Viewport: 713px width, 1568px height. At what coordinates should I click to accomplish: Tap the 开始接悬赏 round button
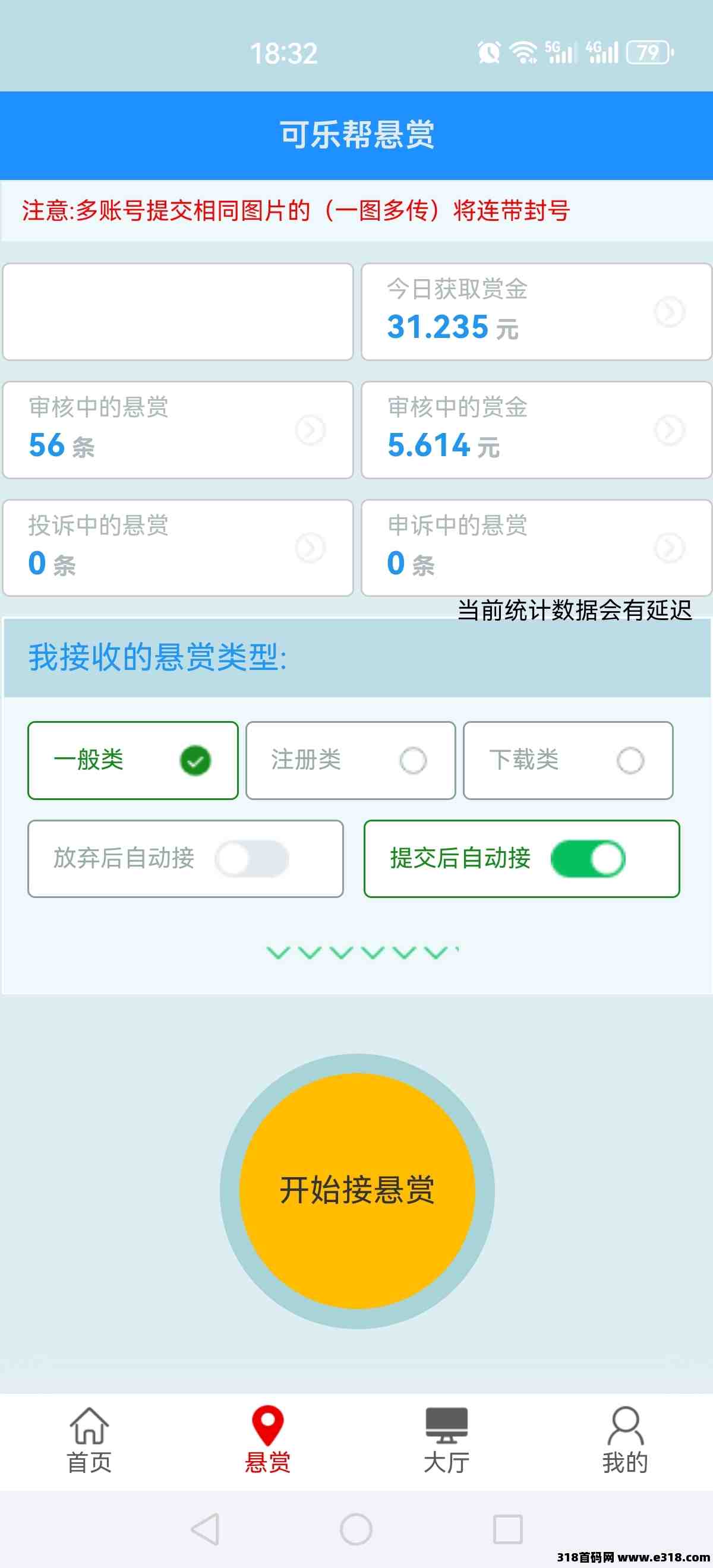358,1191
